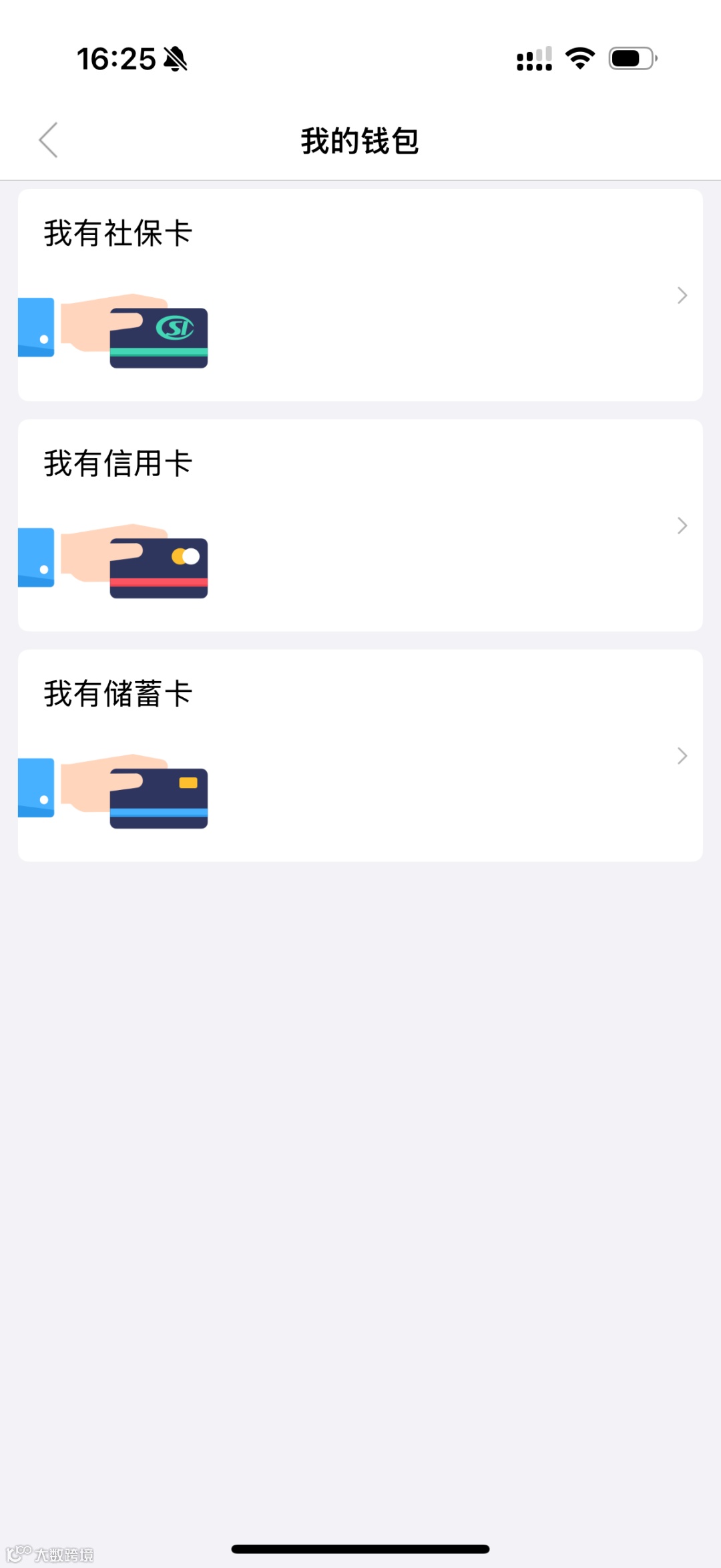
Task: Open the 我有社保卡 section
Action: (360, 295)
